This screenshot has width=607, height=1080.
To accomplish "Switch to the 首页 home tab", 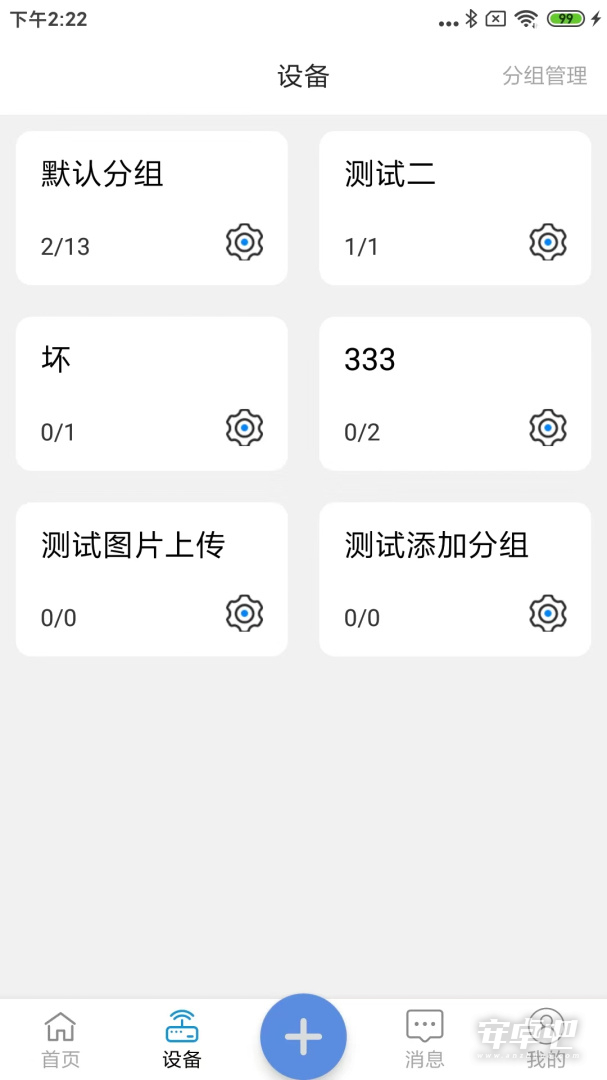I will point(61,1039).
